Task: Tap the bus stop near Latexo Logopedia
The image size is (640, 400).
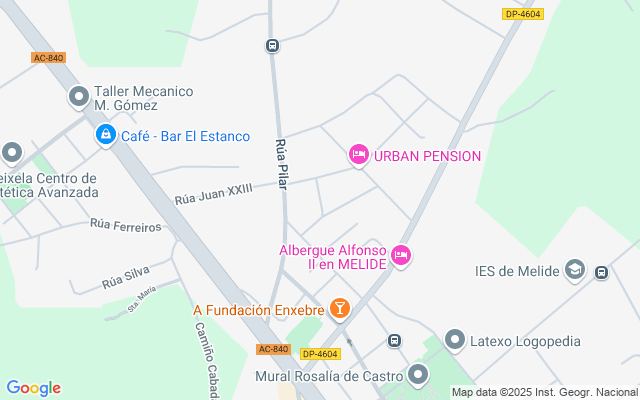Action: 395,341
